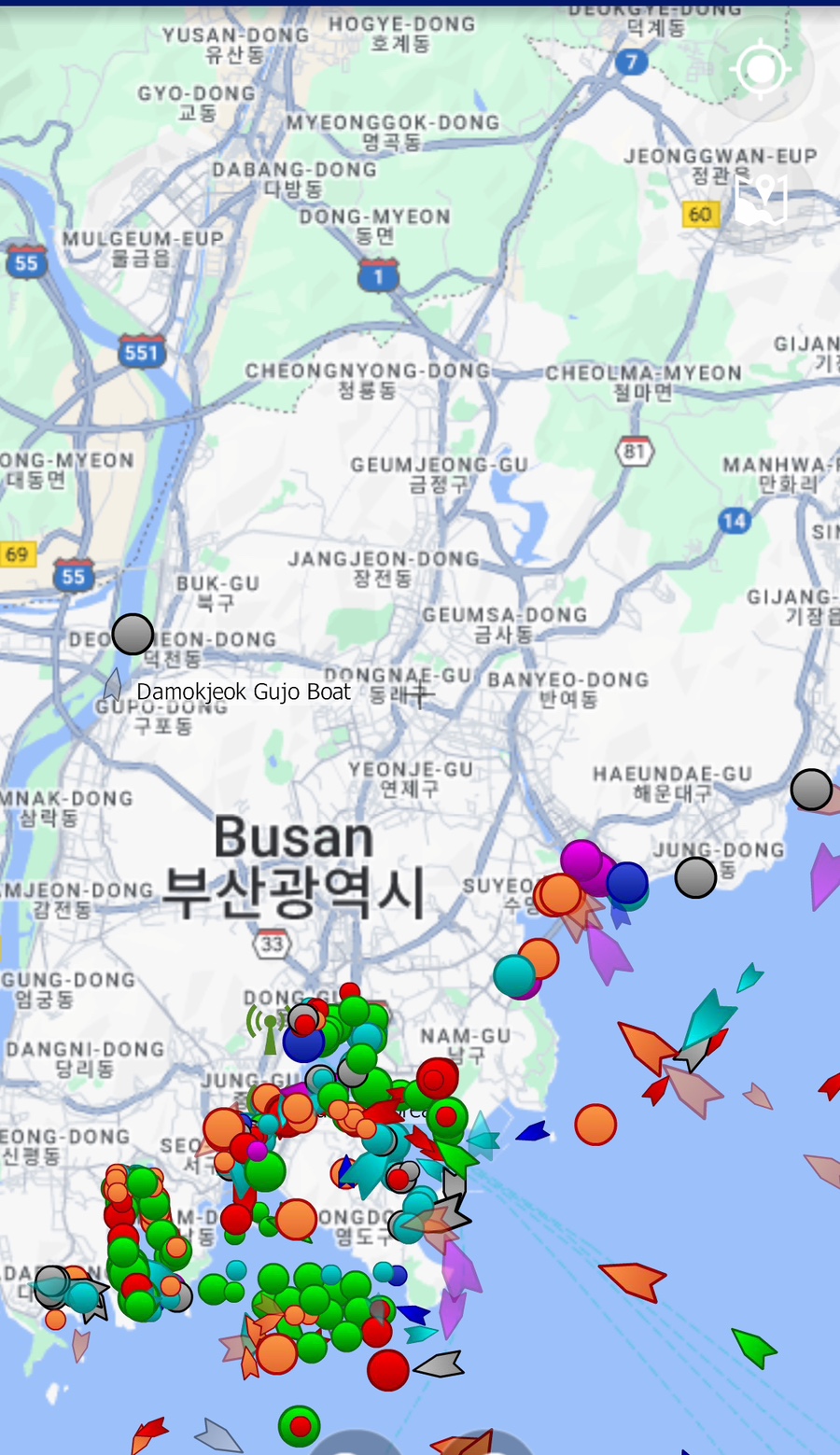Tap the lone orange circle marker at sea

(x=595, y=1125)
